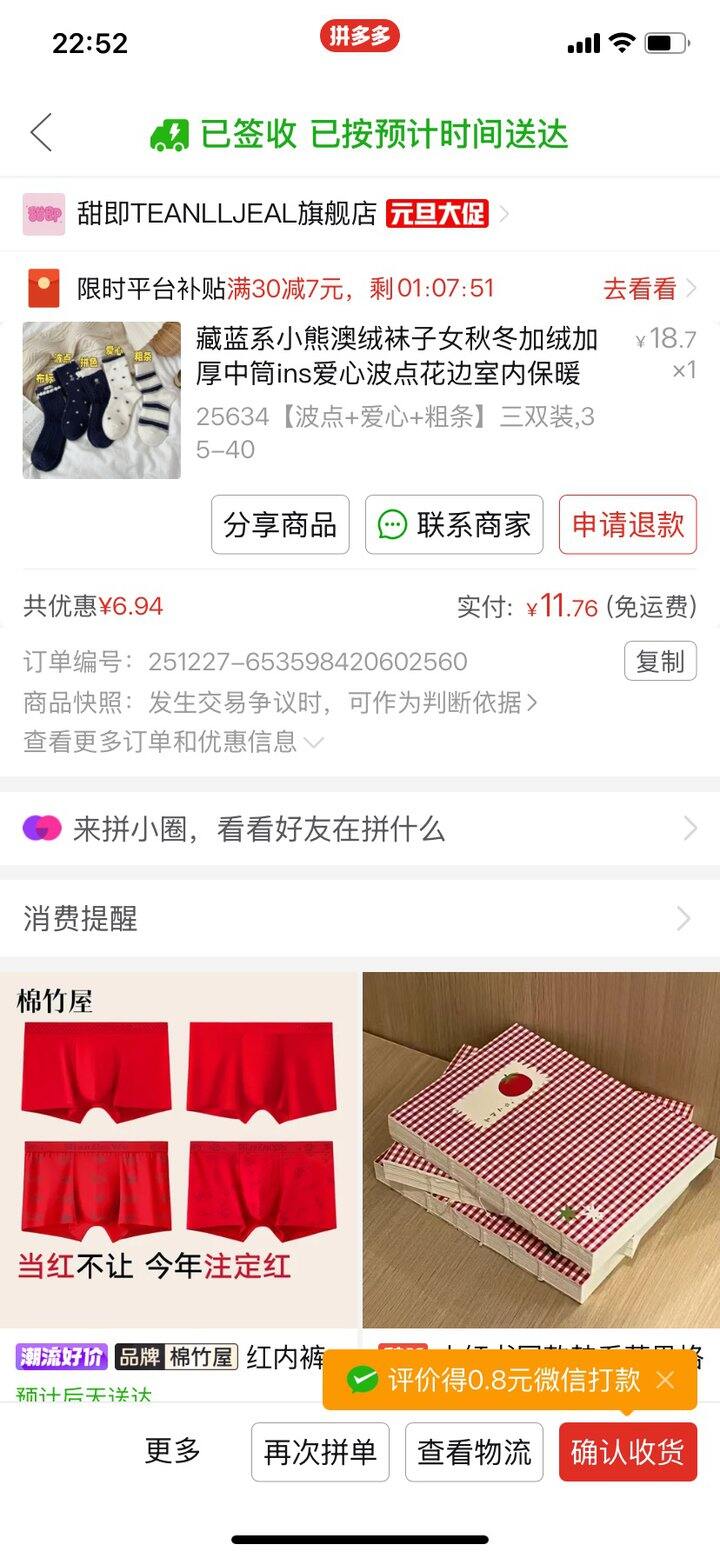Screen dimensions: 720x1558
Task: Tap 更多 for more order options
Action: [x=173, y=1451]
